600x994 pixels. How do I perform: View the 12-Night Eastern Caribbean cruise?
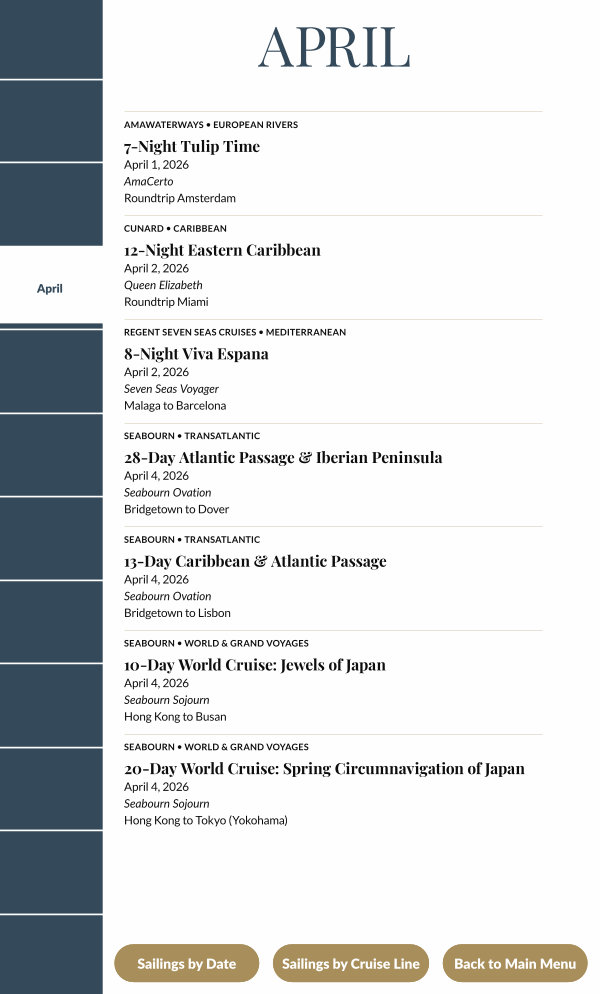(x=222, y=250)
